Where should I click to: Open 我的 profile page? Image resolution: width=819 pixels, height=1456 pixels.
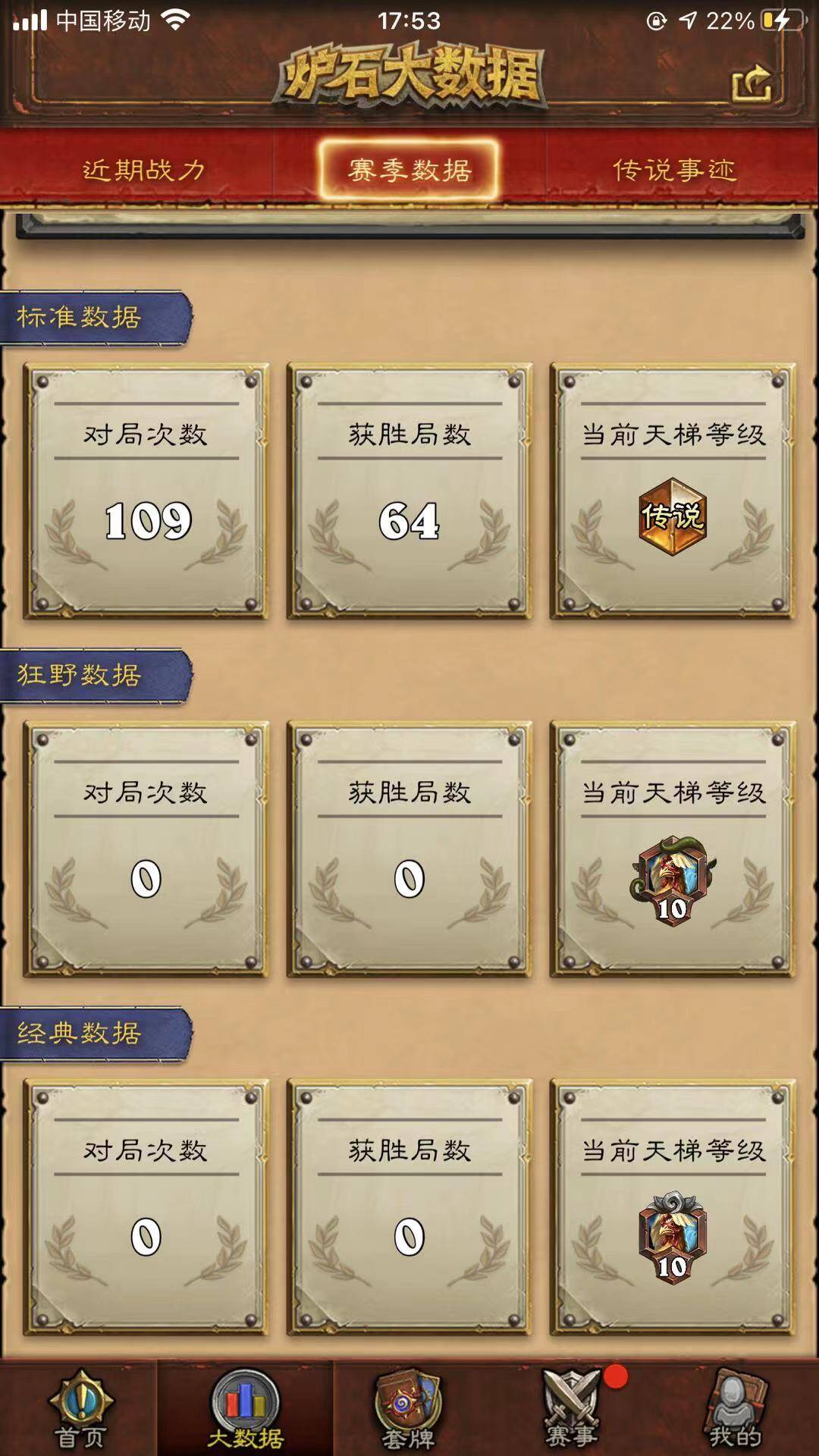pos(735,1408)
